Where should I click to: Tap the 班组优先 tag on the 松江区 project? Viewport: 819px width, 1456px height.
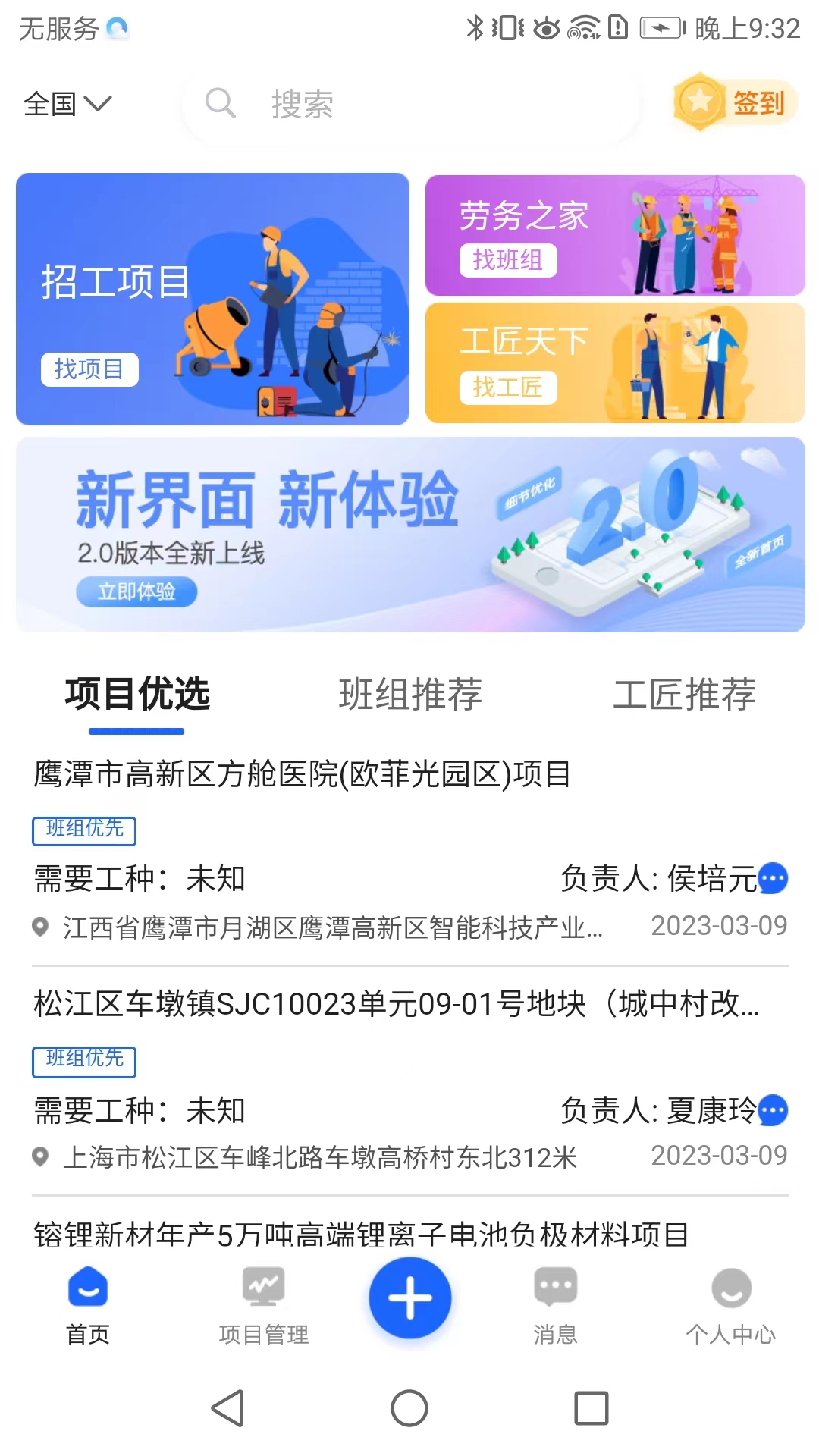[x=84, y=1062]
